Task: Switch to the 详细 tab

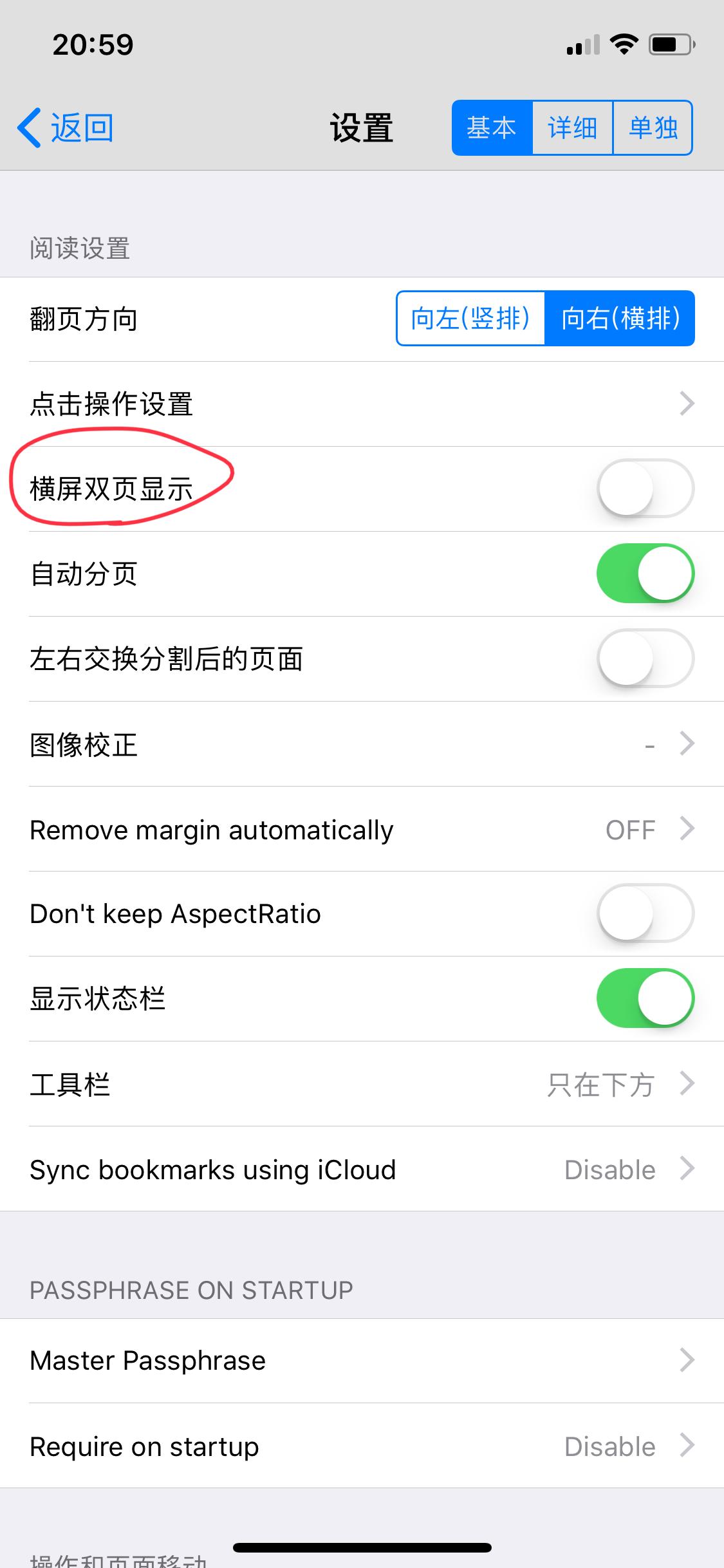Action: click(x=572, y=127)
